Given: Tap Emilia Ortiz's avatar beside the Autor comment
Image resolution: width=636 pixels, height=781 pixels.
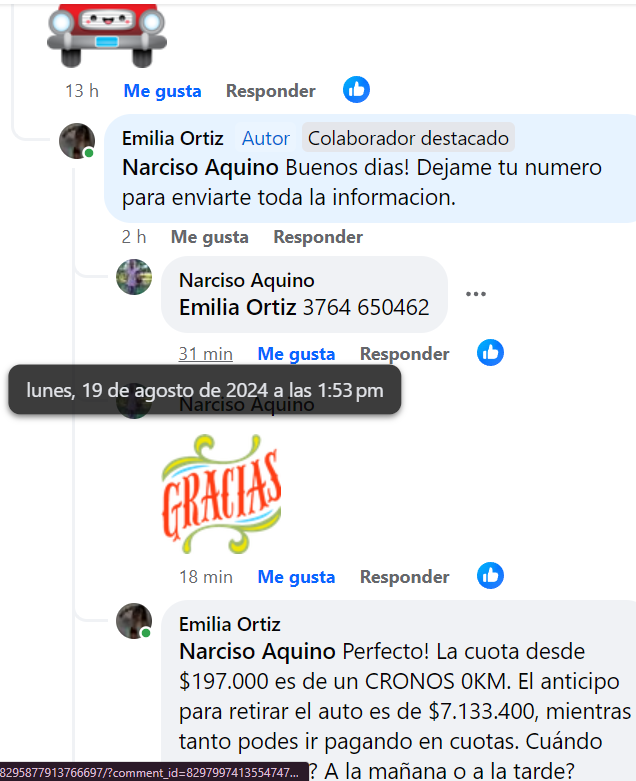Looking at the screenshot, I should click(x=77, y=141).
